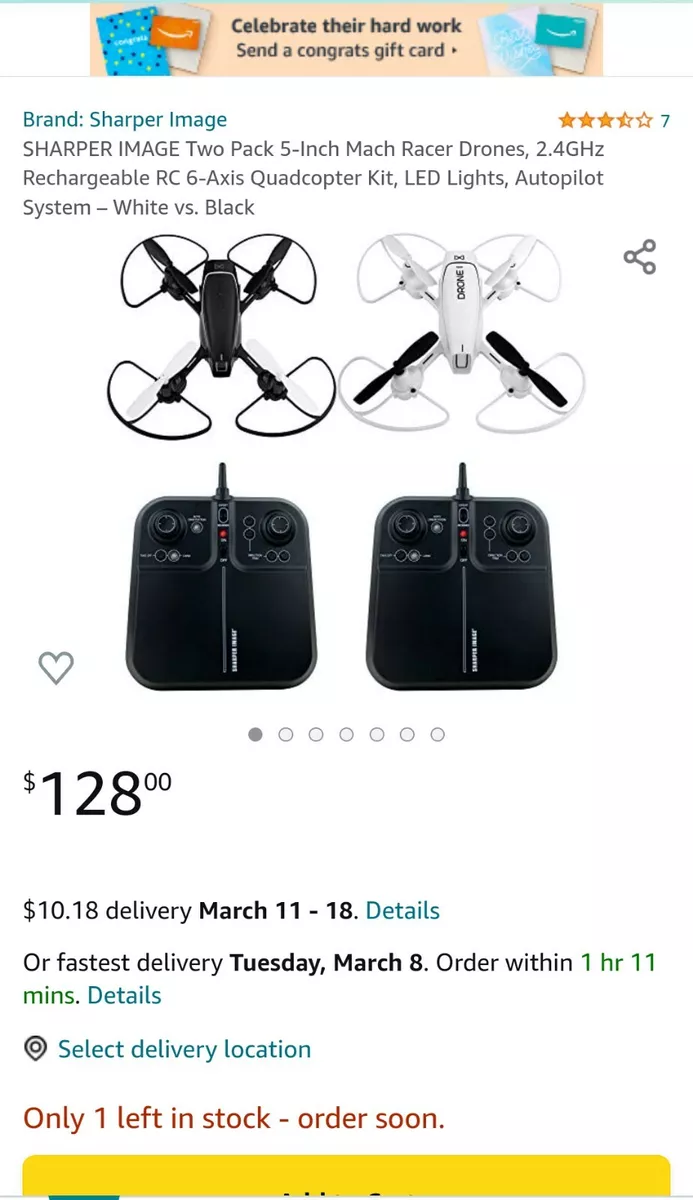This screenshot has height=1200, width=693.
Task: View the star rating reviews
Action: click(x=614, y=121)
